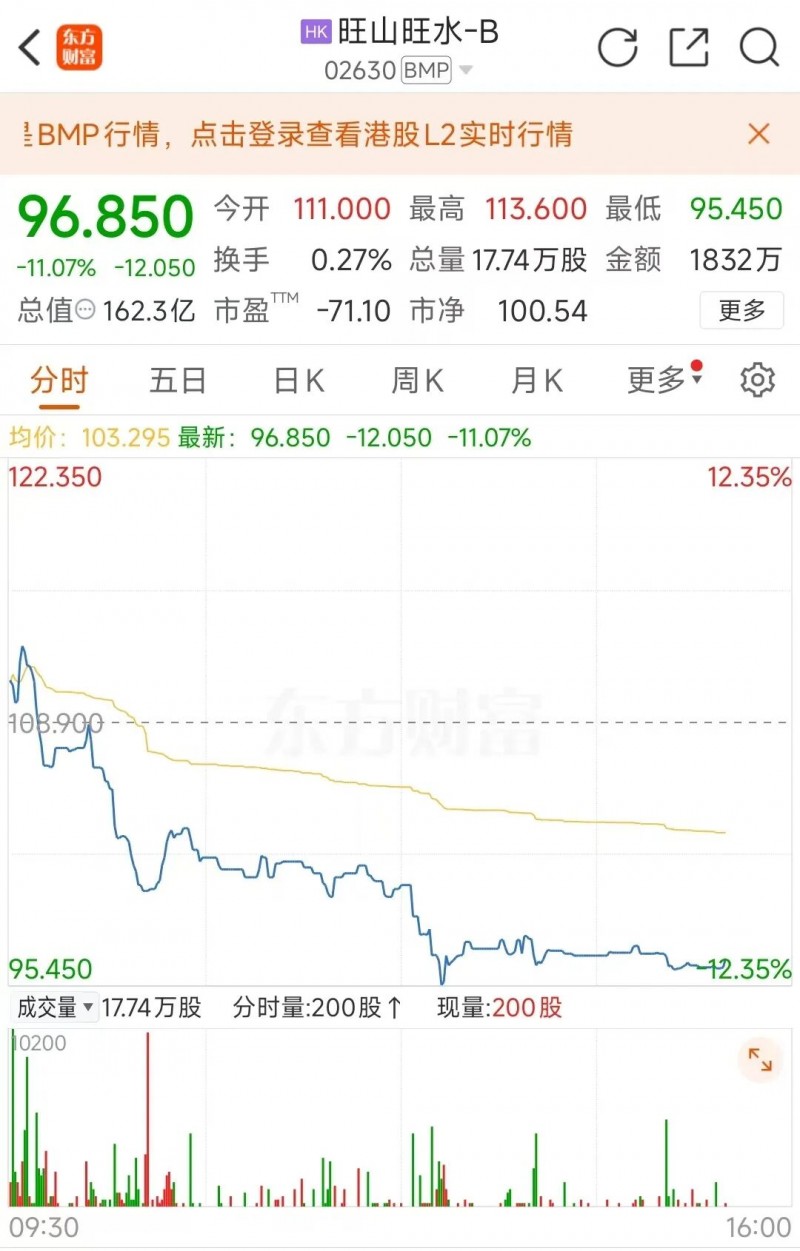Share the 旺山旺水-B stock page
The height and width of the screenshot is (1251, 800).
(688, 47)
